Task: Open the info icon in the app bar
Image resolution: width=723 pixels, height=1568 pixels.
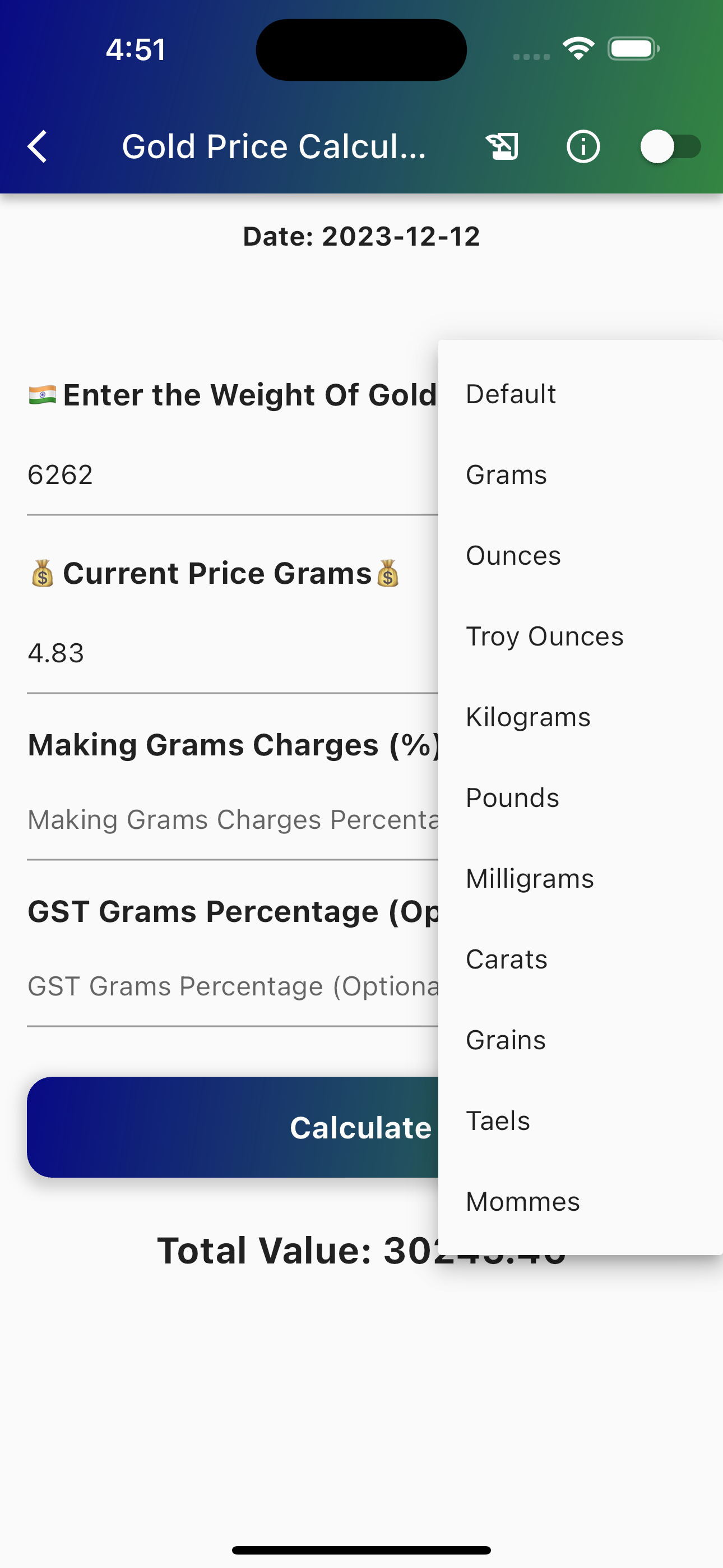Action: [x=583, y=147]
